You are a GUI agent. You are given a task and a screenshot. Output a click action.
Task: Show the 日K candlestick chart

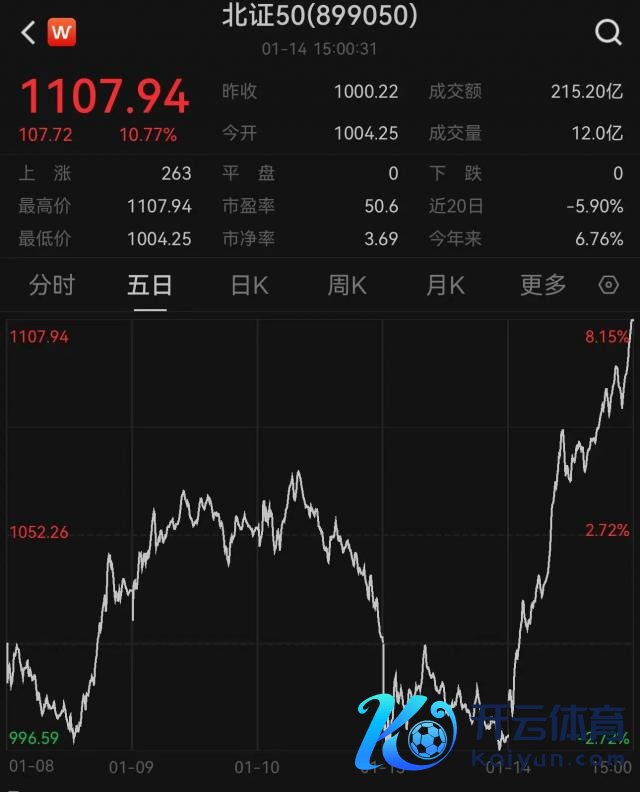(x=249, y=286)
